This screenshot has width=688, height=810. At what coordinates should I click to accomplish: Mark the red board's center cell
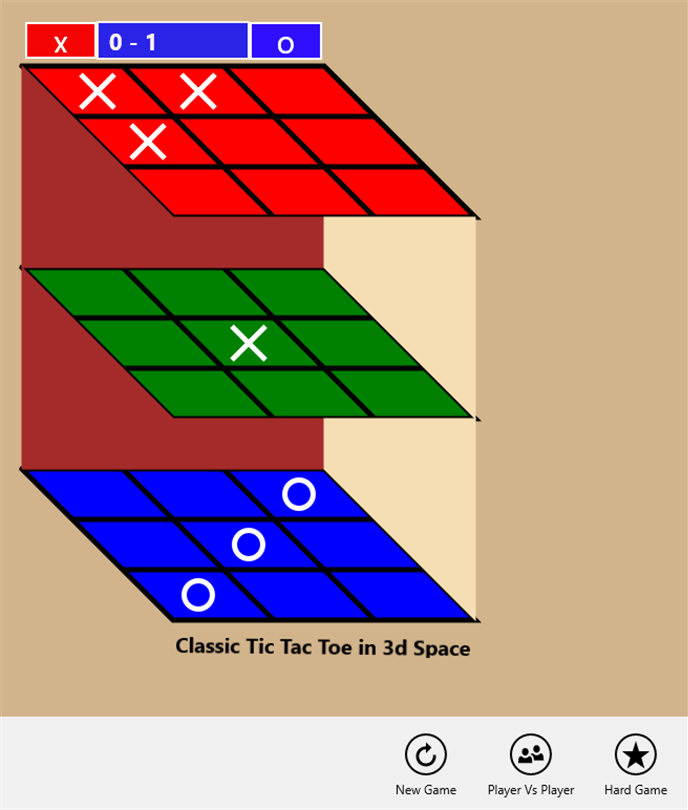[x=249, y=141]
